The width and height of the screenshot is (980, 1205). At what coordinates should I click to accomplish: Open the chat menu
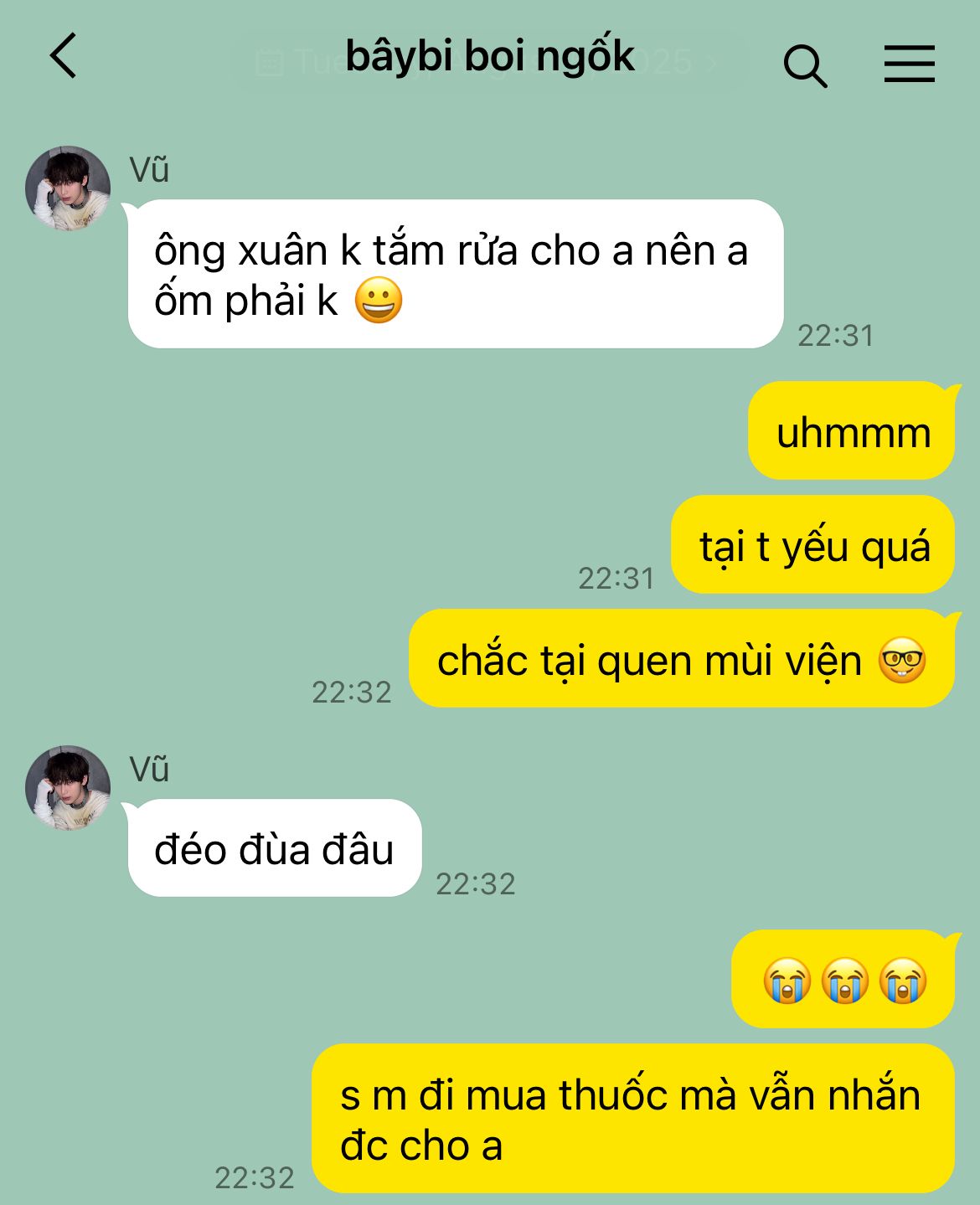[x=909, y=64]
